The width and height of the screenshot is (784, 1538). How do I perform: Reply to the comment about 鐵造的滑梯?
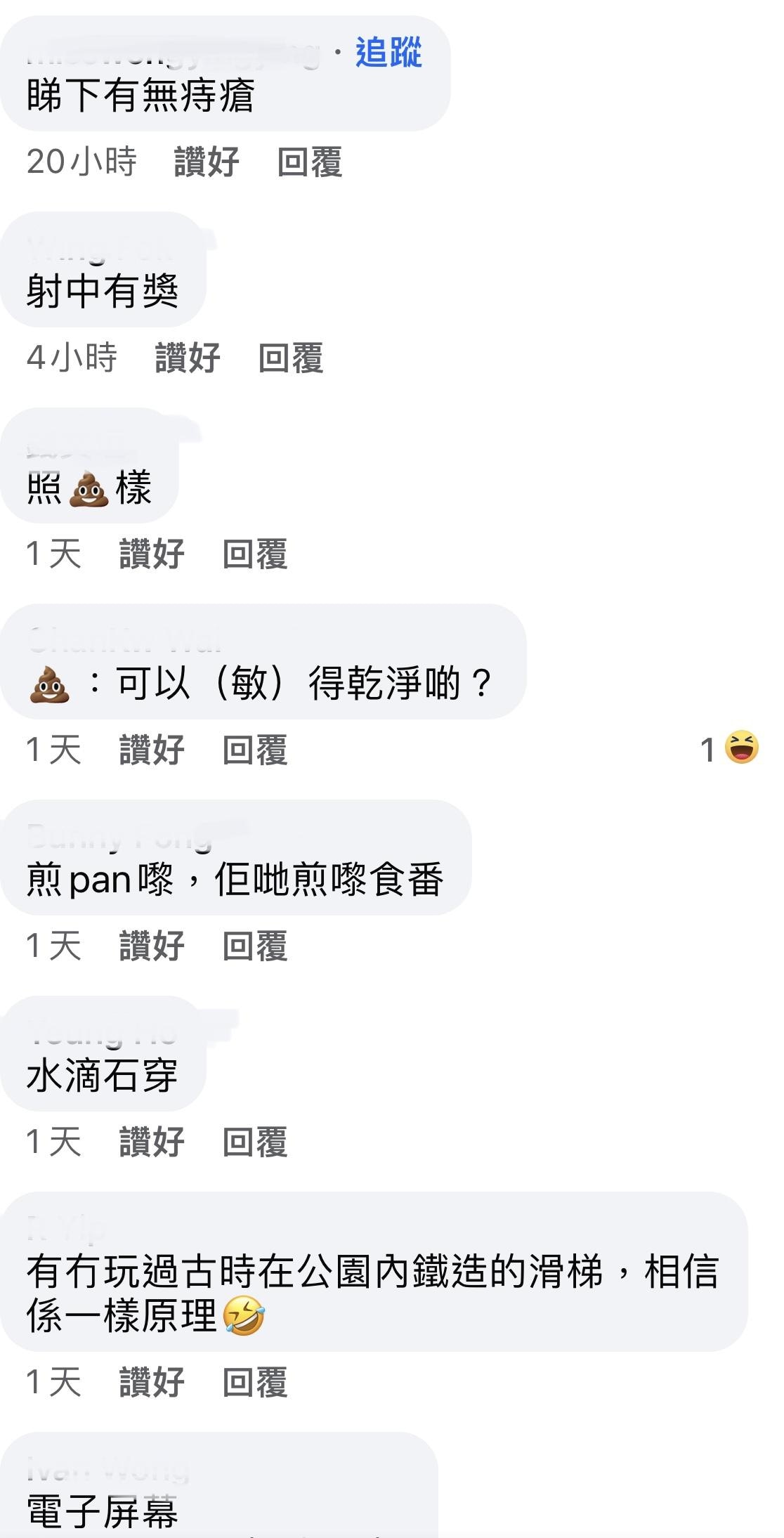(x=254, y=1383)
